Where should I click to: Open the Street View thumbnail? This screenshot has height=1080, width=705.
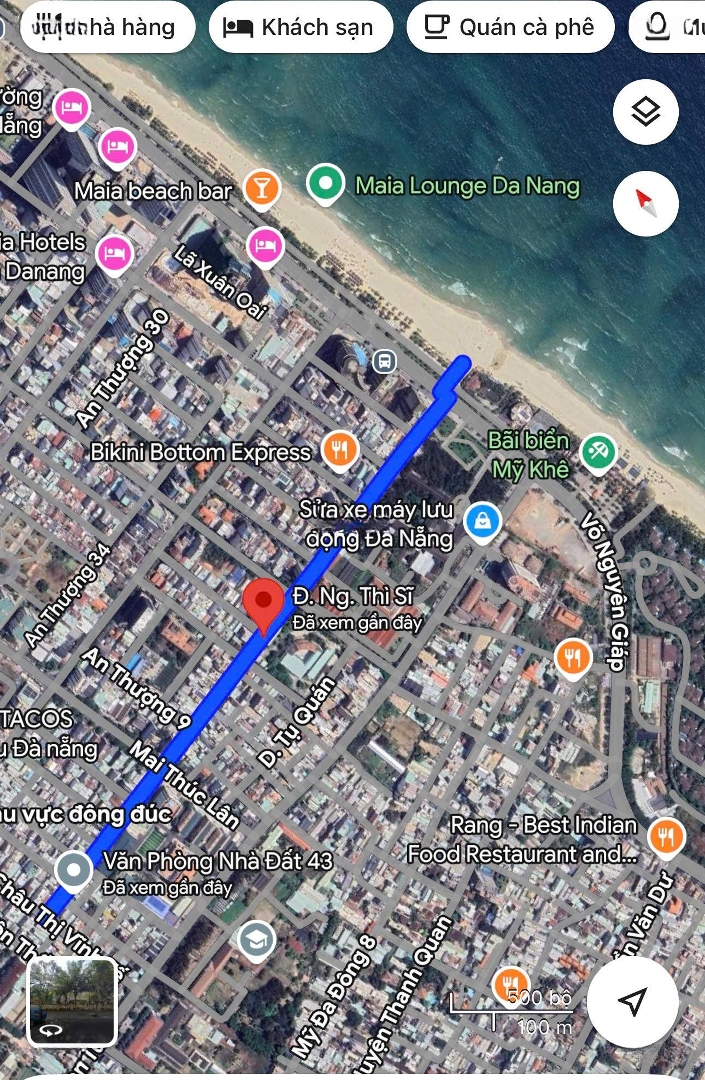(71, 1000)
